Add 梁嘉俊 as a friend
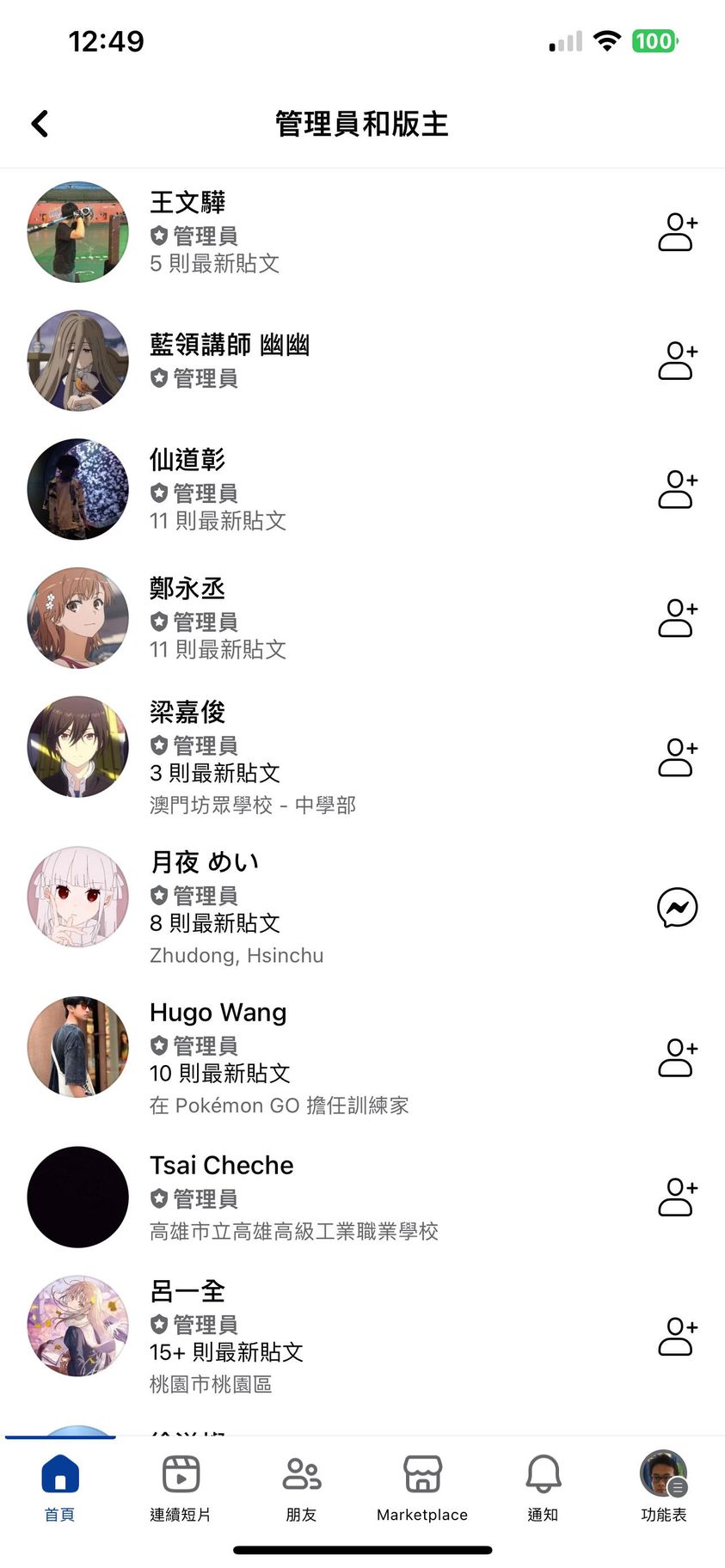The image size is (725, 1568). click(678, 757)
